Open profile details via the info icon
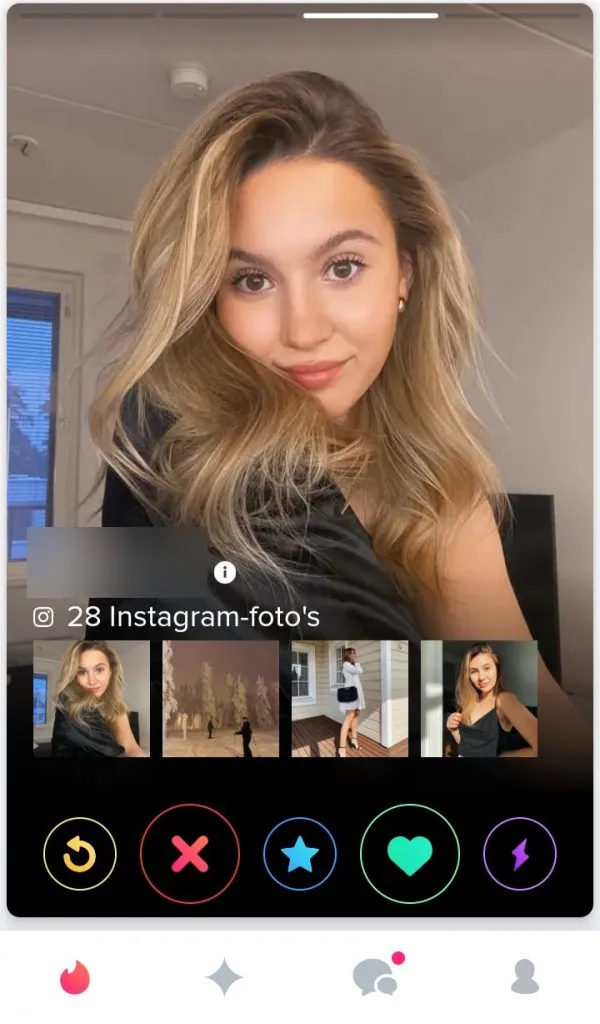Viewport: 600px width, 1024px height. tap(225, 572)
